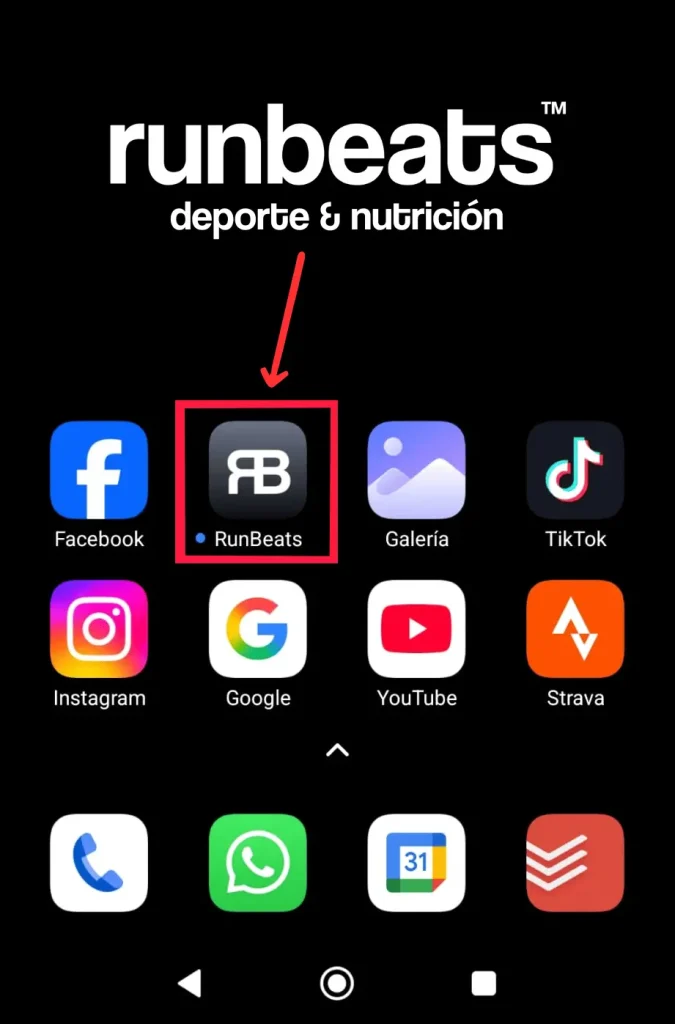Launch WhatsApp from the dock

[257, 863]
